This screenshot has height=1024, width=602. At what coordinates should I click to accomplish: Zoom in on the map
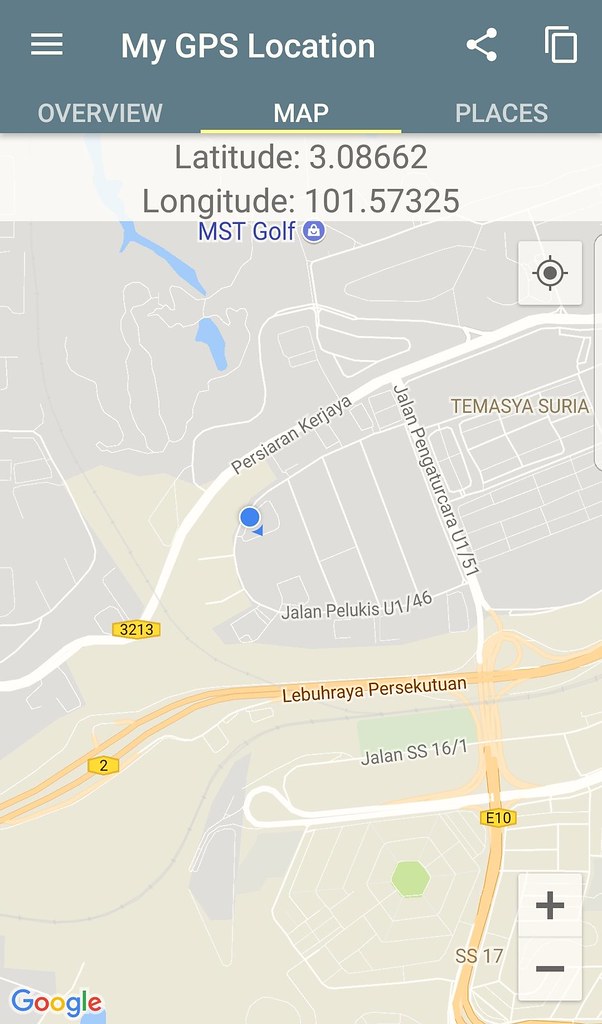coord(550,906)
